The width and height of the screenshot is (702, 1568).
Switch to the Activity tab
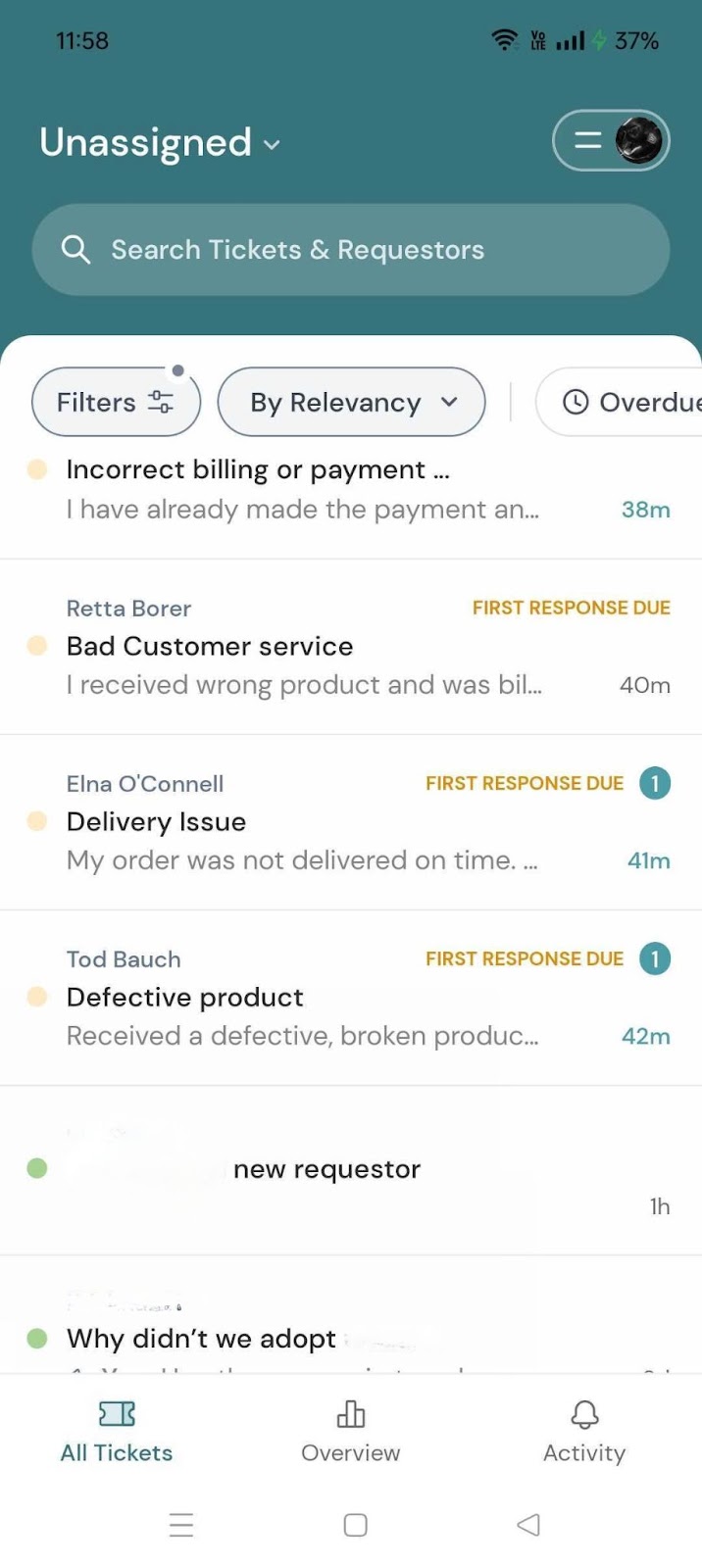584,1431
